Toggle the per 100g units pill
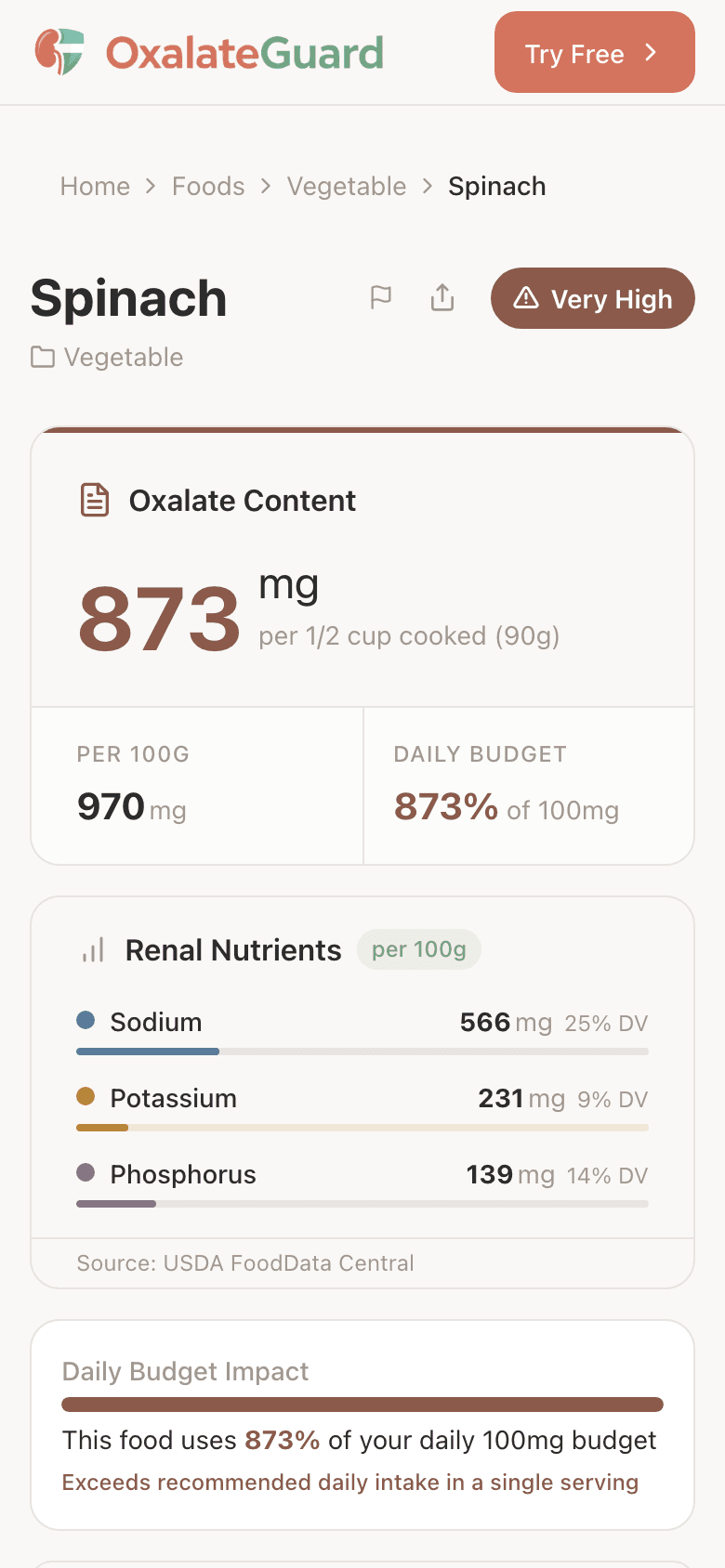Screen dimensions: 725x1568 (419, 949)
